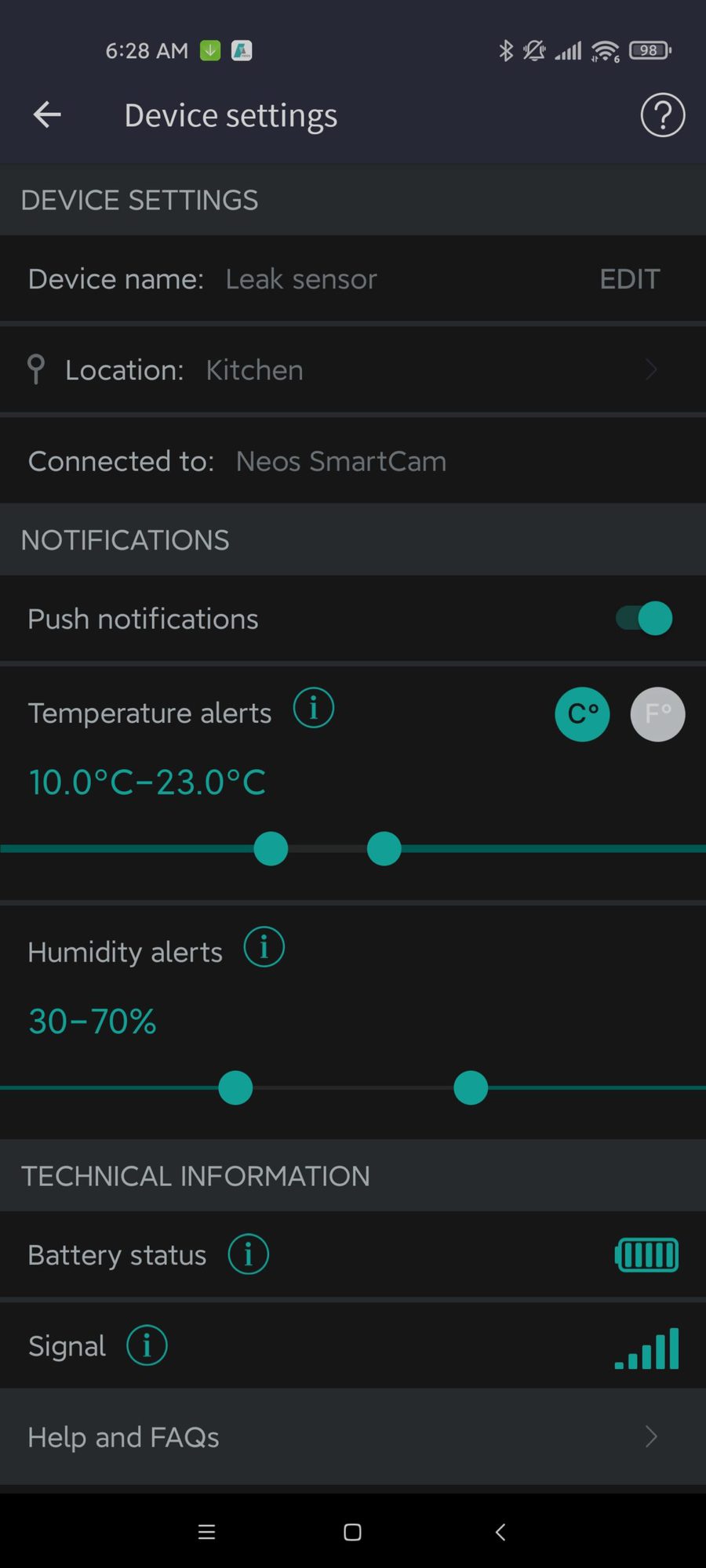Viewport: 706px width, 1568px height.
Task: Open Help and FAQs
Action: [x=353, y=1437]
